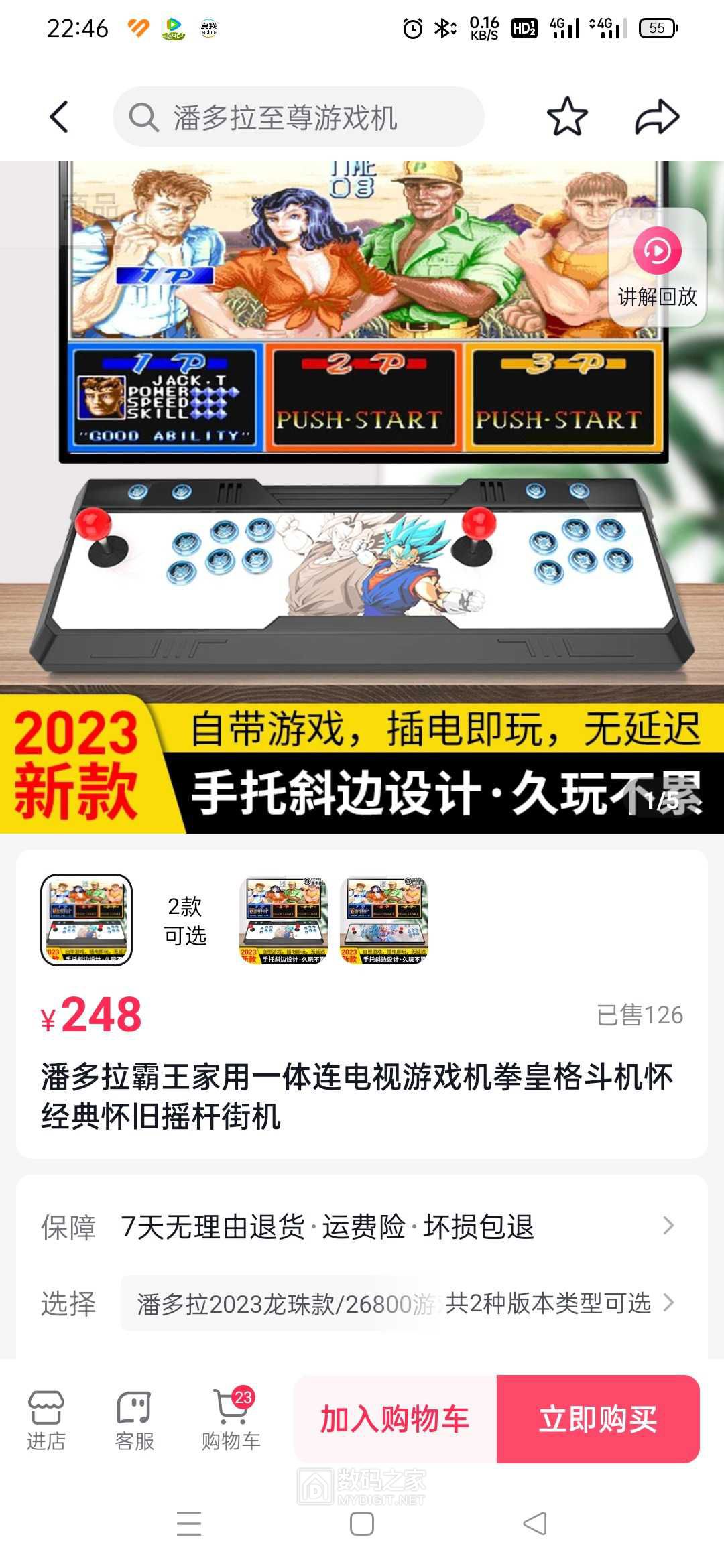Share this product listing

tap(657, 117)
